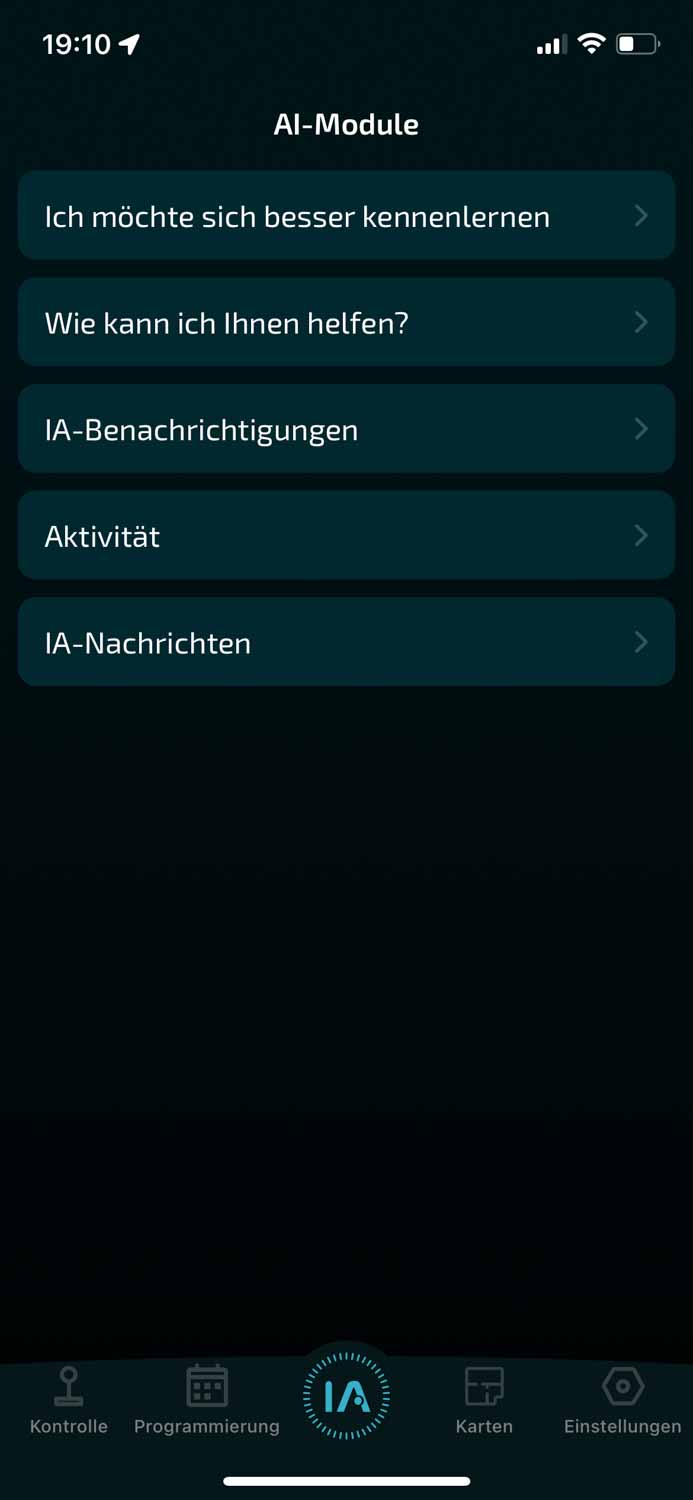Image resolution: width=693 pixels, height=1500 pixels.
Task: Open 'Ich möchte sich besser kennenlernen' row
Action: point(346,216)
